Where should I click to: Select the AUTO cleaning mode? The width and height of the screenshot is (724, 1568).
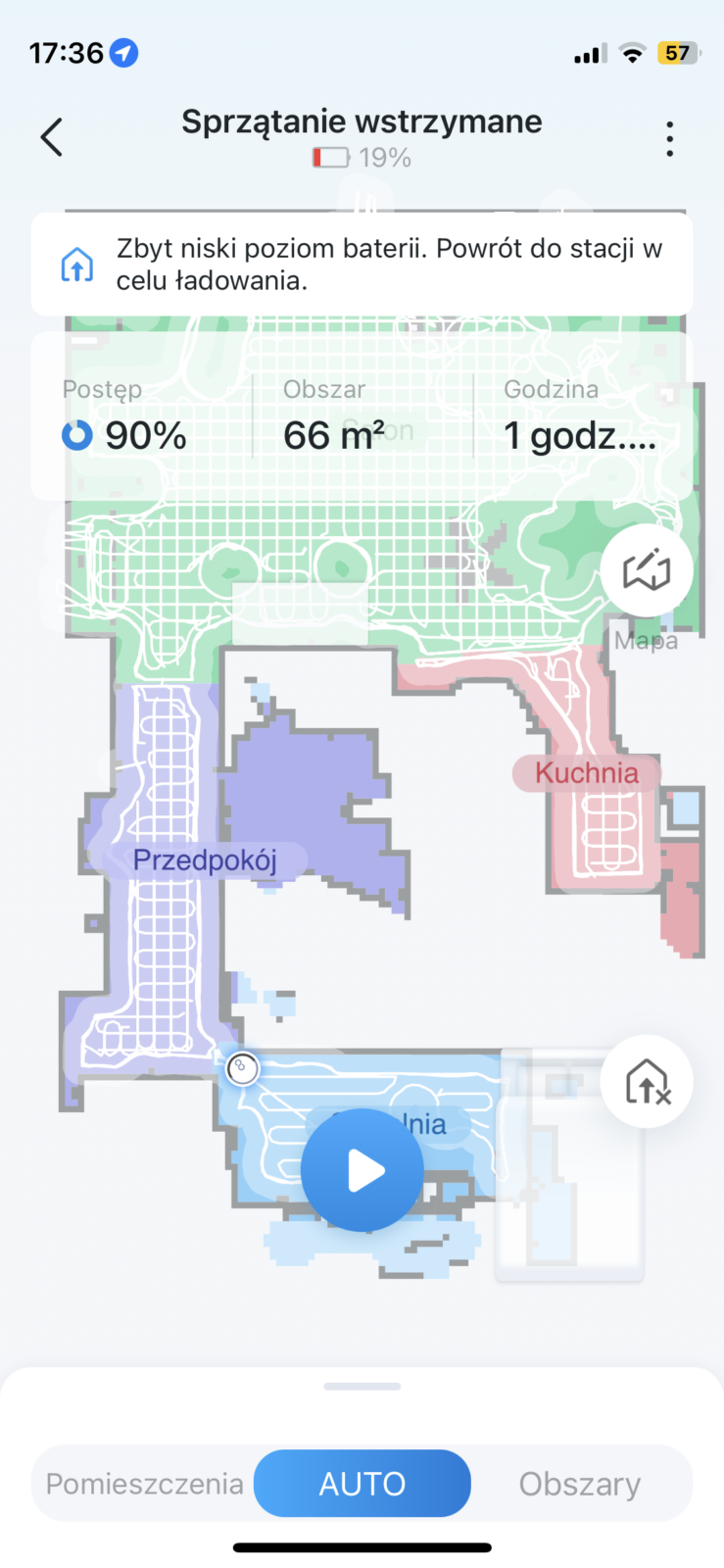point(362,1484)
